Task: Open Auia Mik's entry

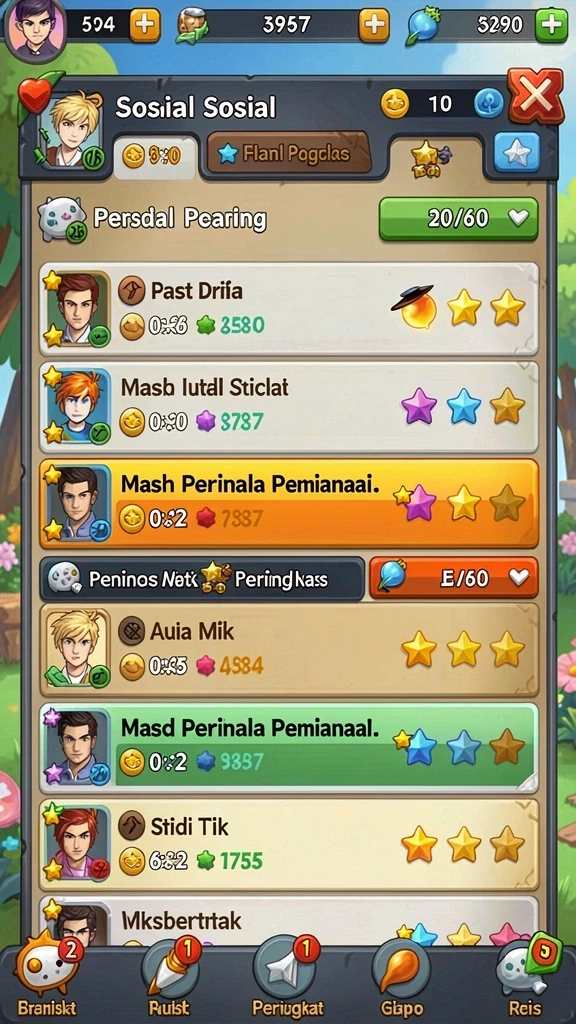Action: (x=289, y=650)
